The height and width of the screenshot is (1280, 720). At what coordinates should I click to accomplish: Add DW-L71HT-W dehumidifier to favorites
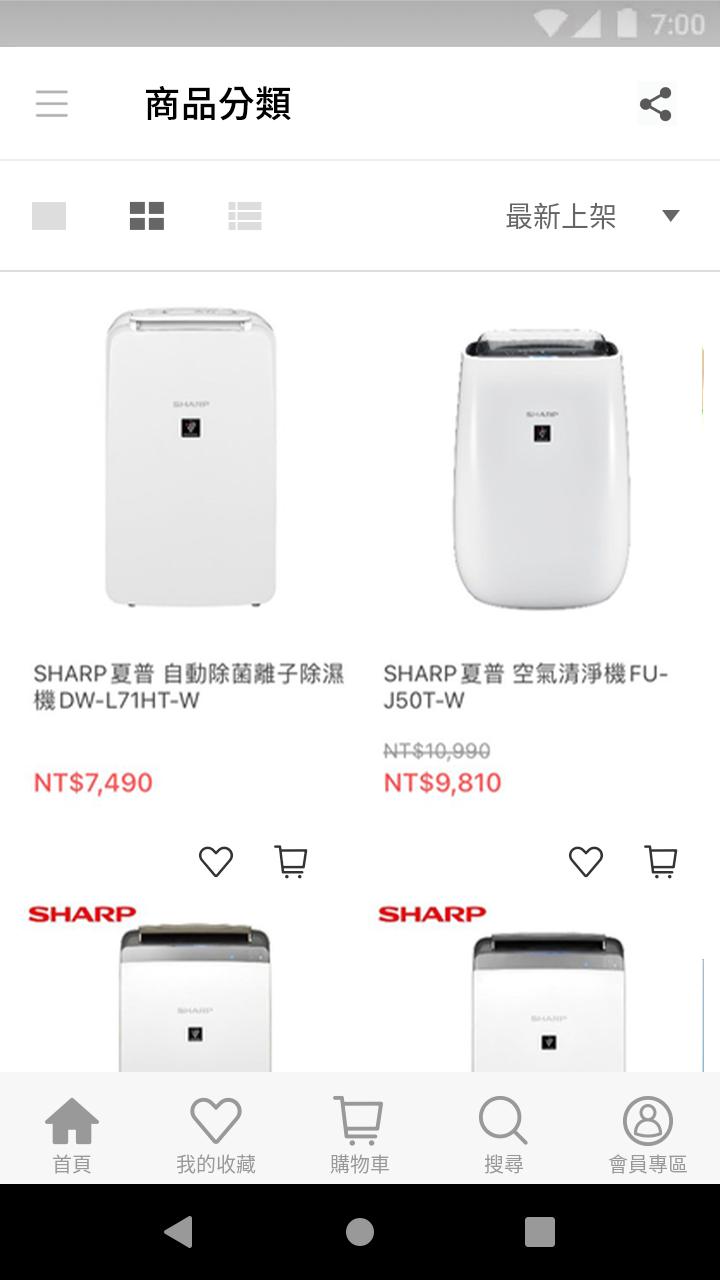coord(216,861)
